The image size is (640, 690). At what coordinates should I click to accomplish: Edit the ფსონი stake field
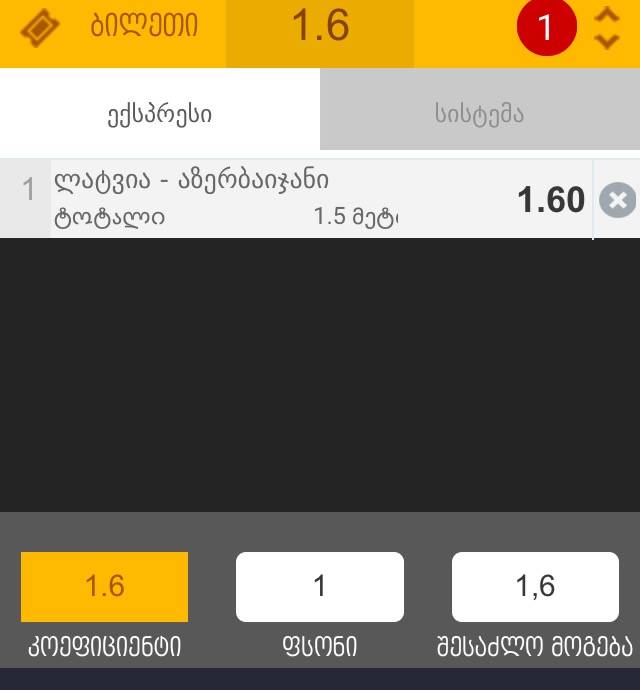pos(320,586)
